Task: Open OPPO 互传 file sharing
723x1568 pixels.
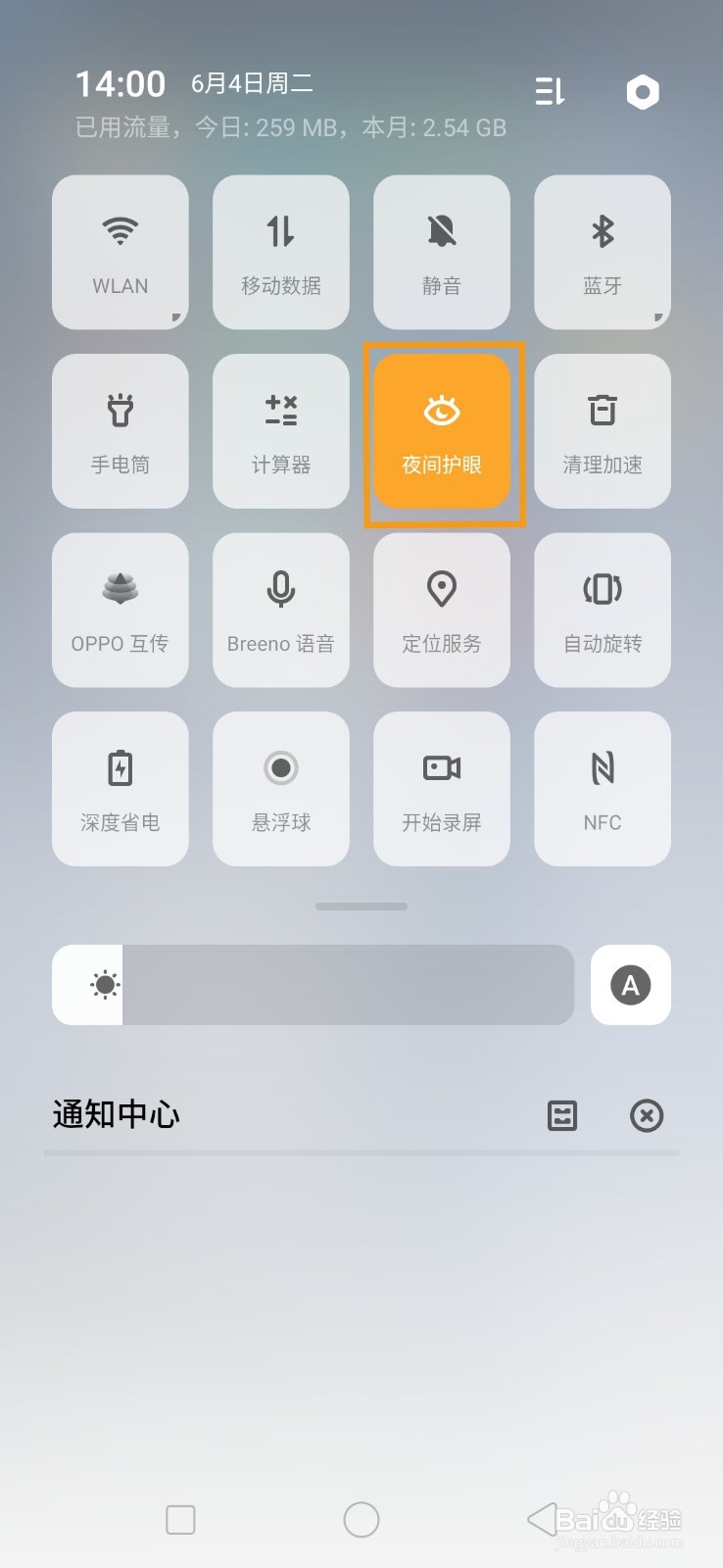Action: point(120,610)
